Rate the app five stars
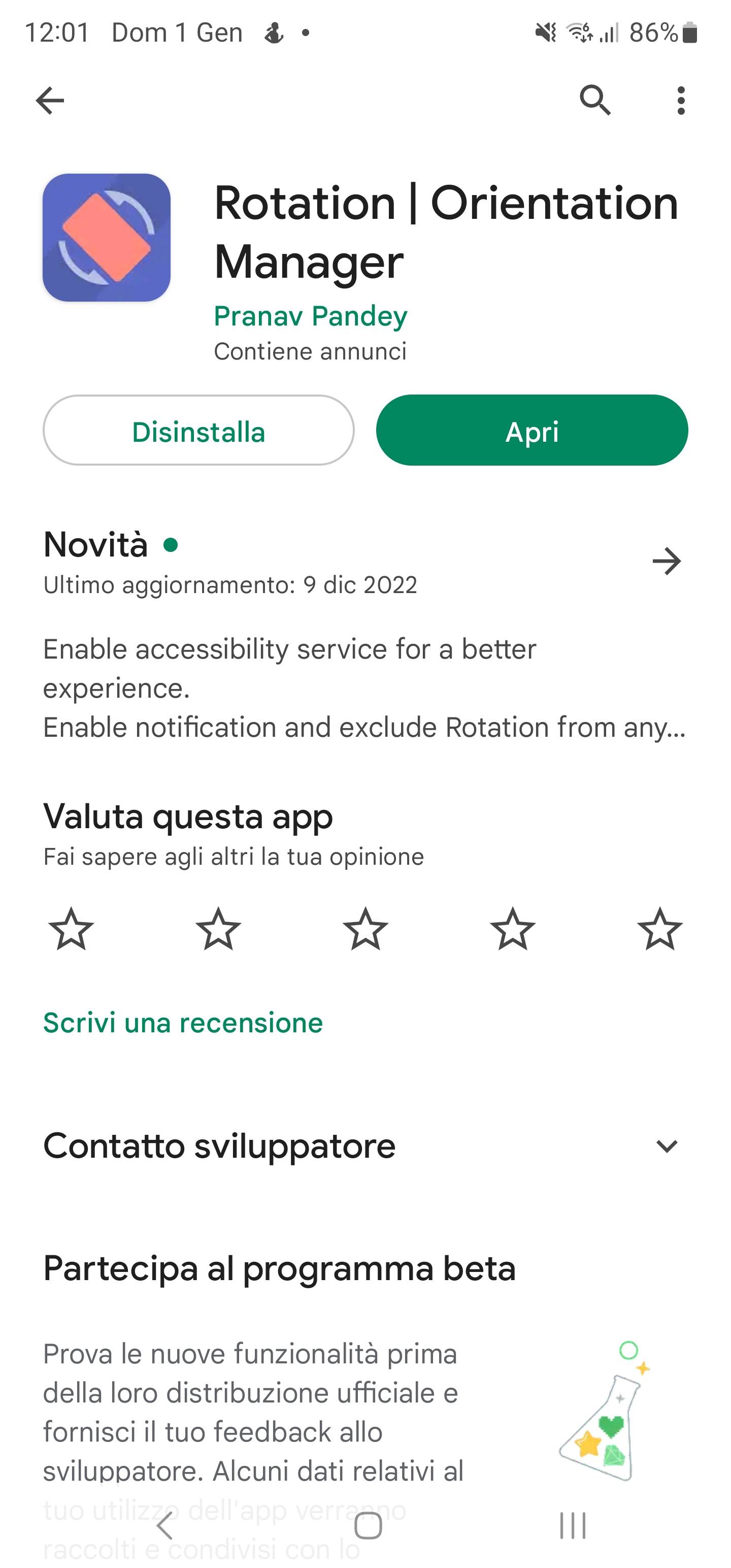731x1568 pixels. [x=660, y=929]
